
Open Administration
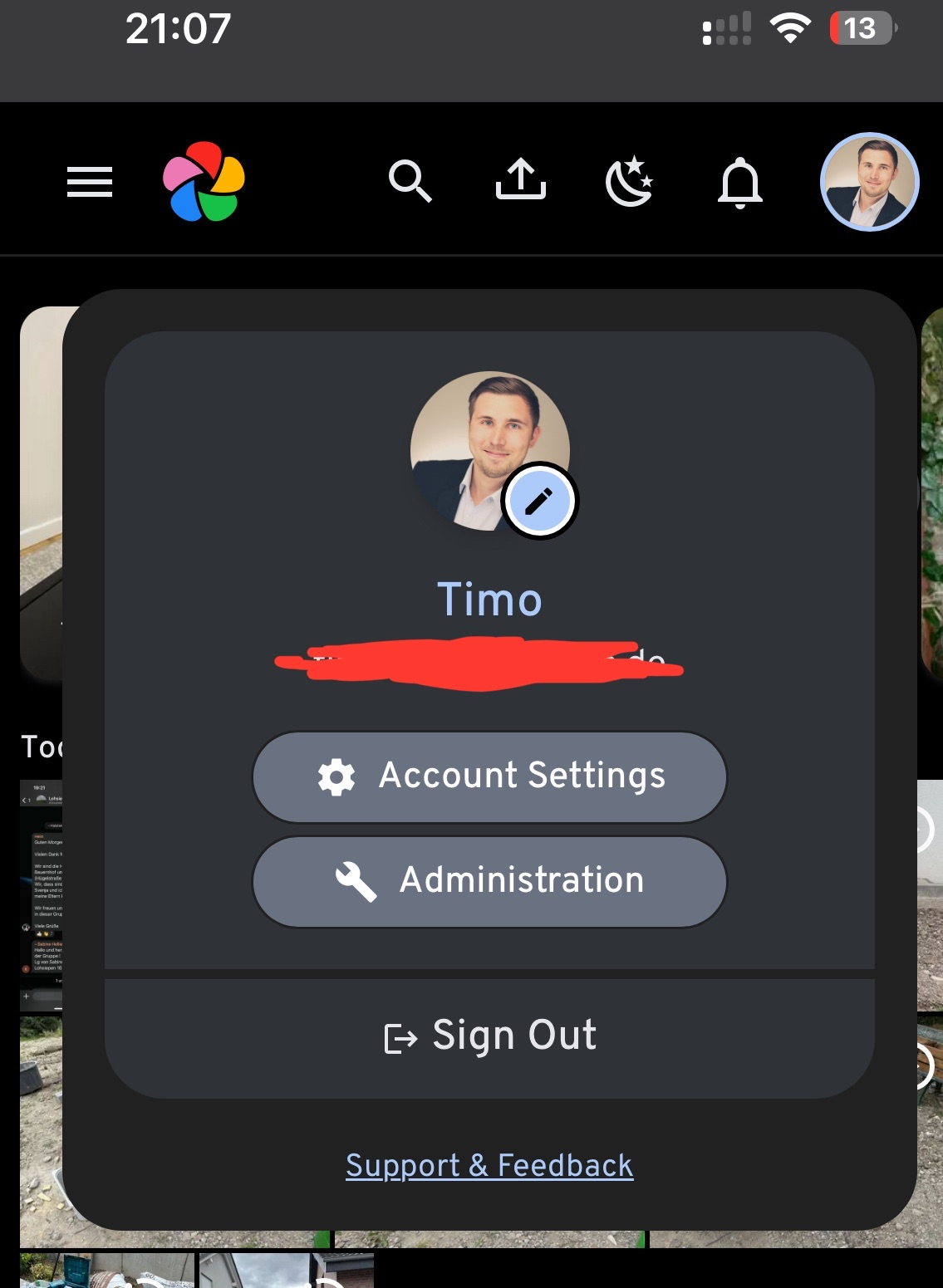point(489,881)
